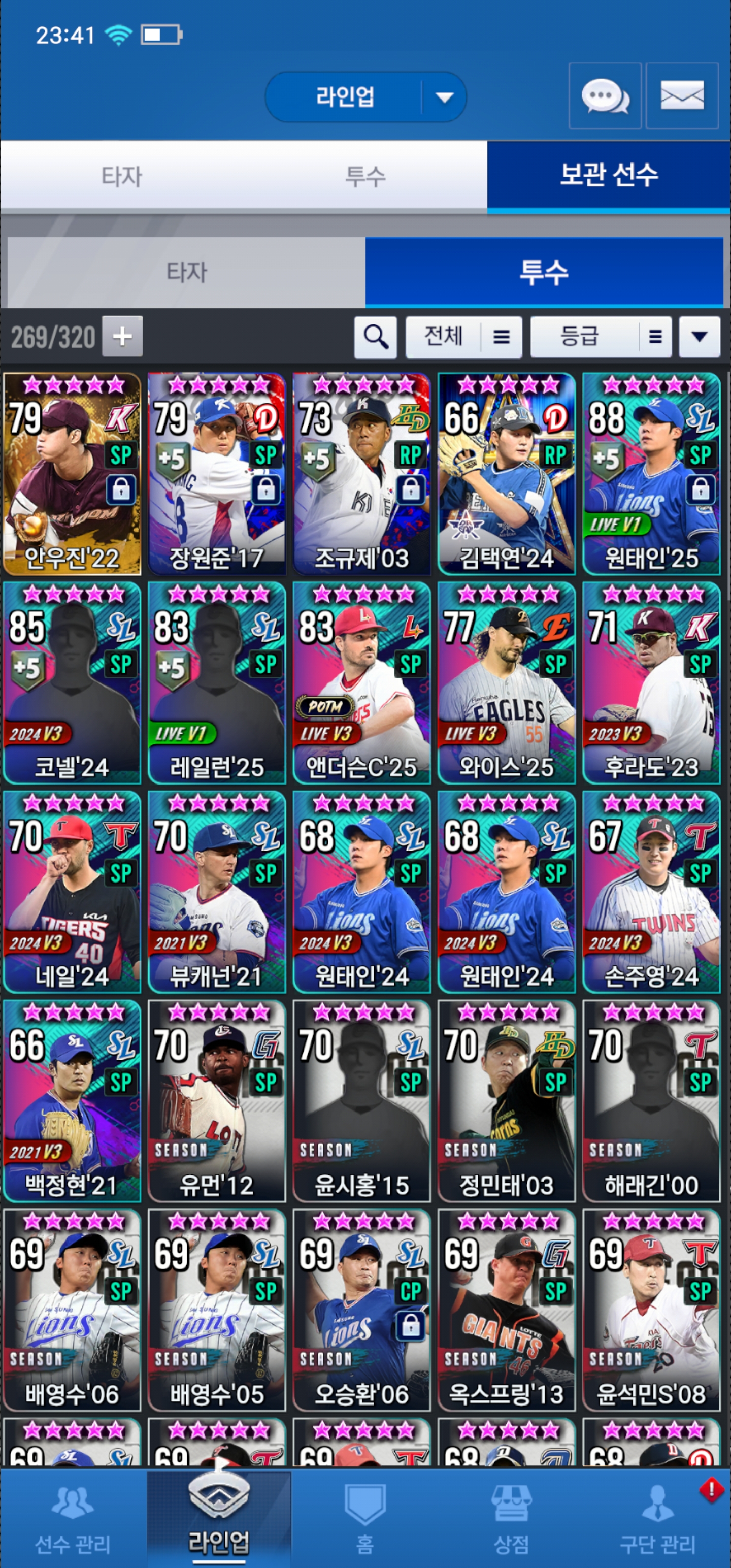Switch to the top 타자 tab beside 보관 선수

coord(122,176)
